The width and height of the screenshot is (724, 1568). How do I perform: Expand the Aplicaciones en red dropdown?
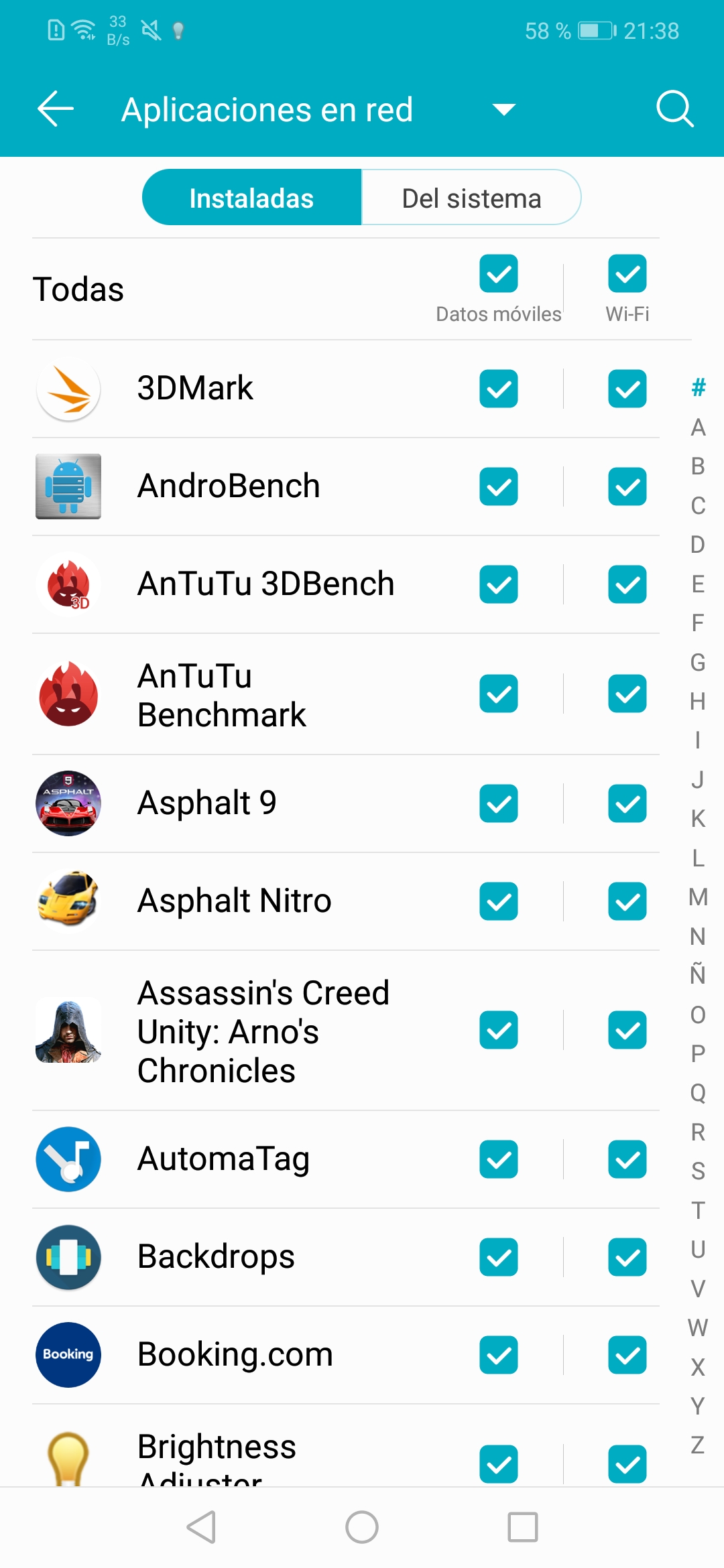(x=503, y=109)
